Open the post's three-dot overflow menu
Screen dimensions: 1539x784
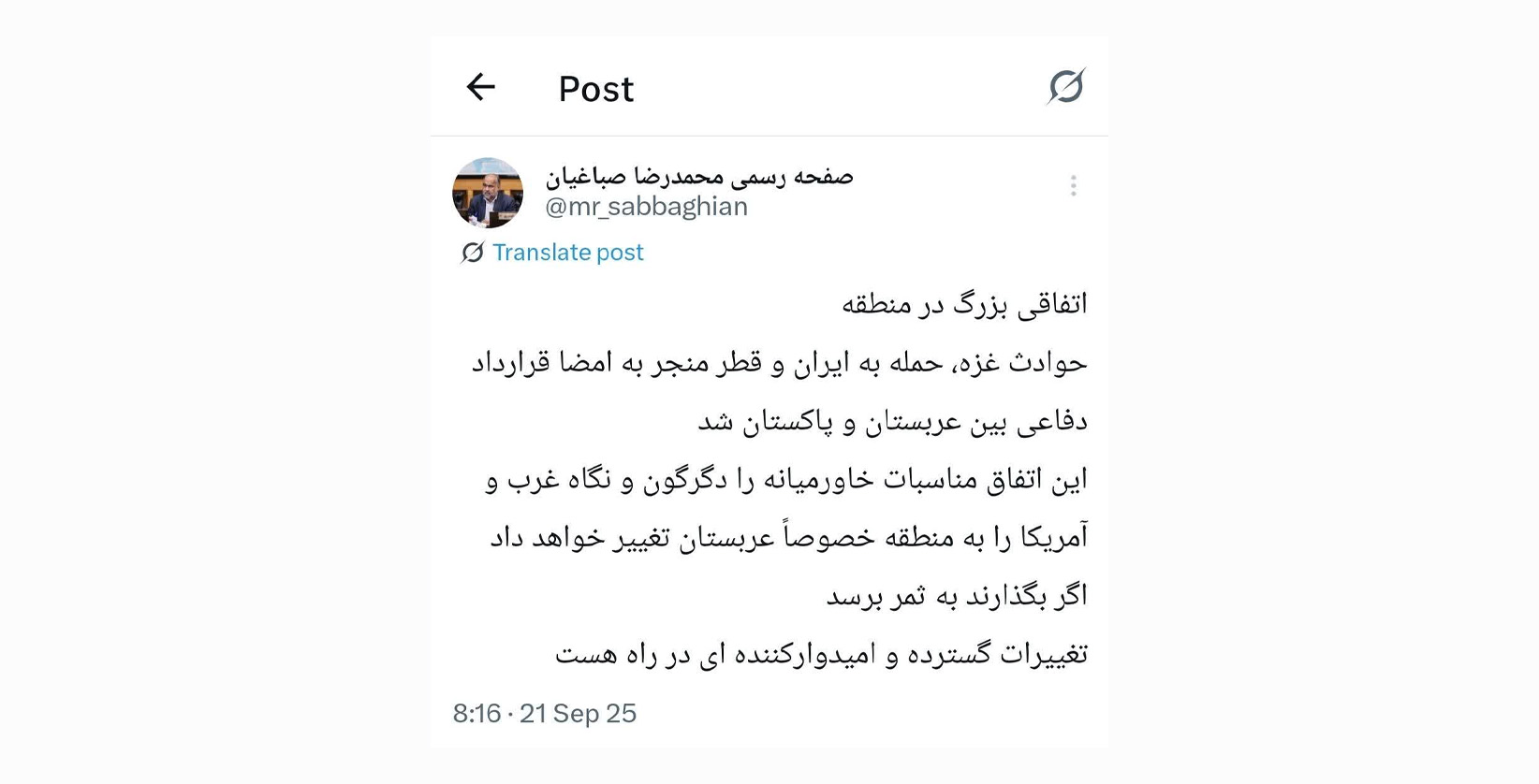[1073, 185]
